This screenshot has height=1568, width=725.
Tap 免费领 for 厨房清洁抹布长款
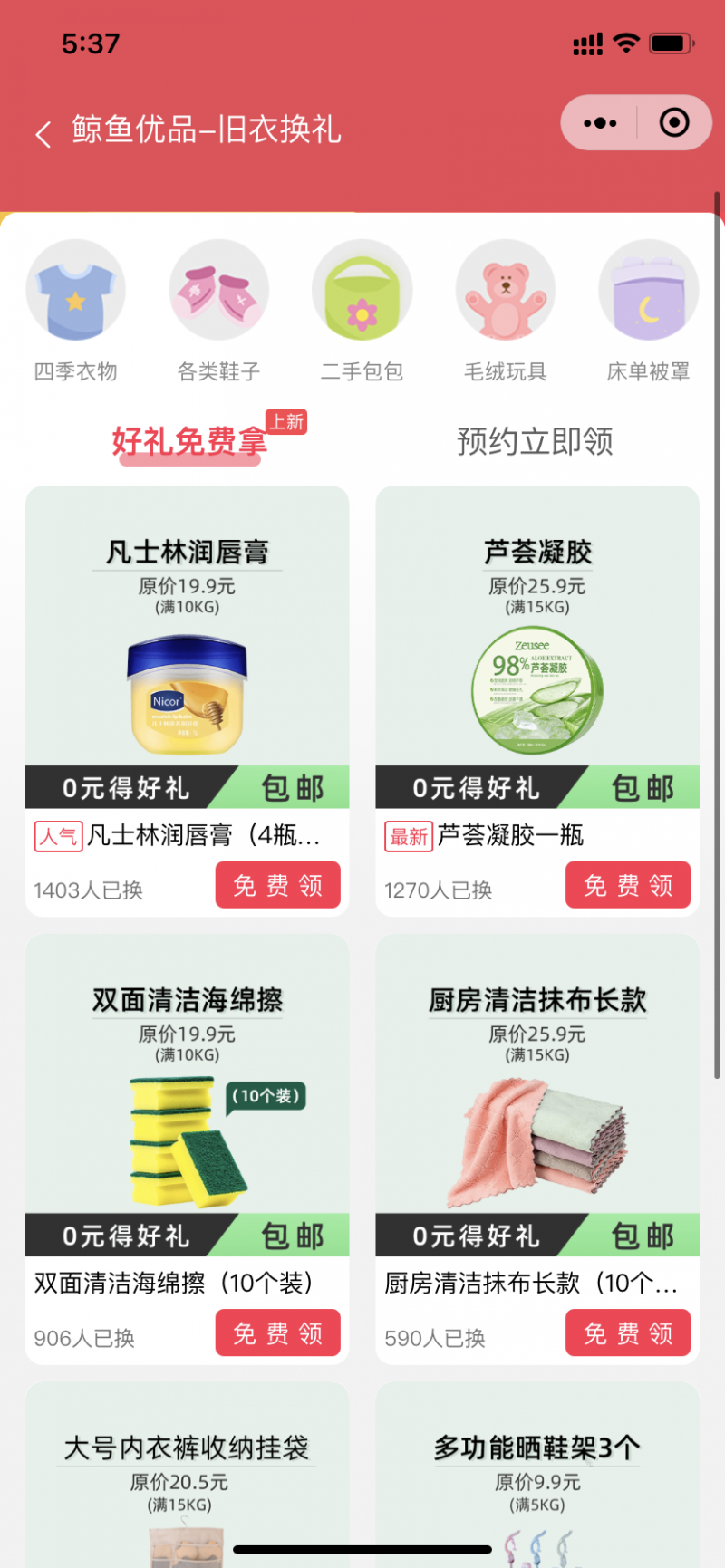pyautogui.click(x=628, y=1332)
